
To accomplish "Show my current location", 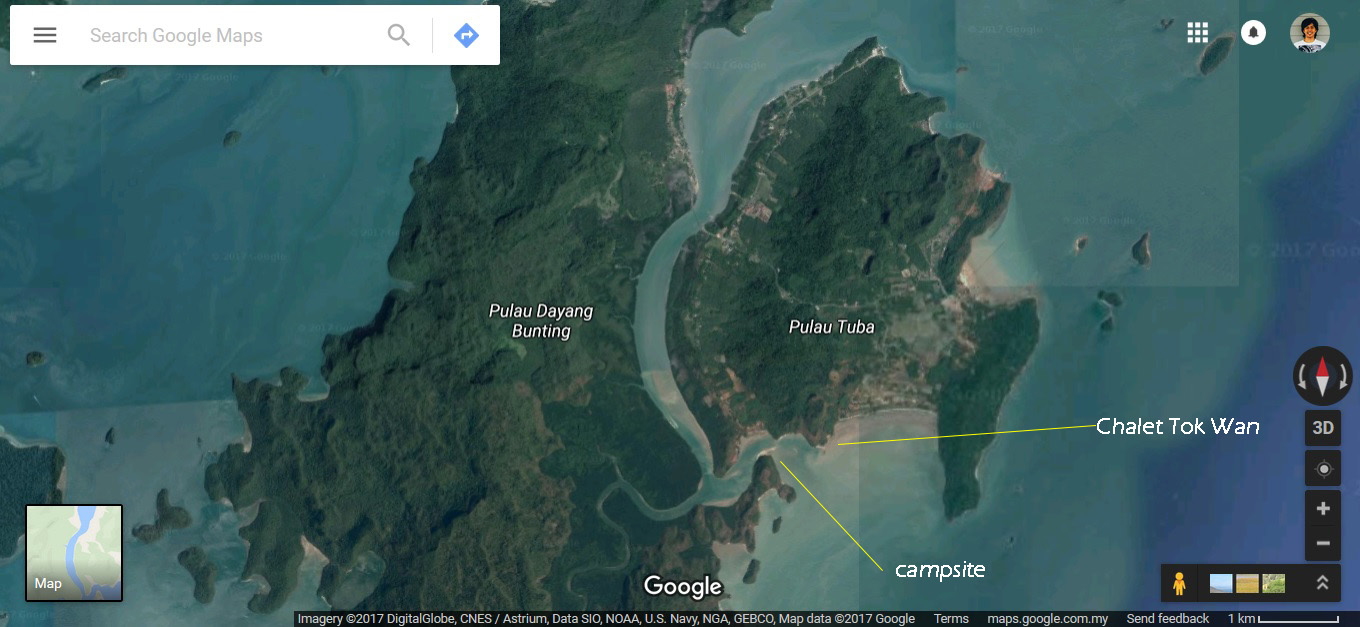I will (x=1322, y=468).
